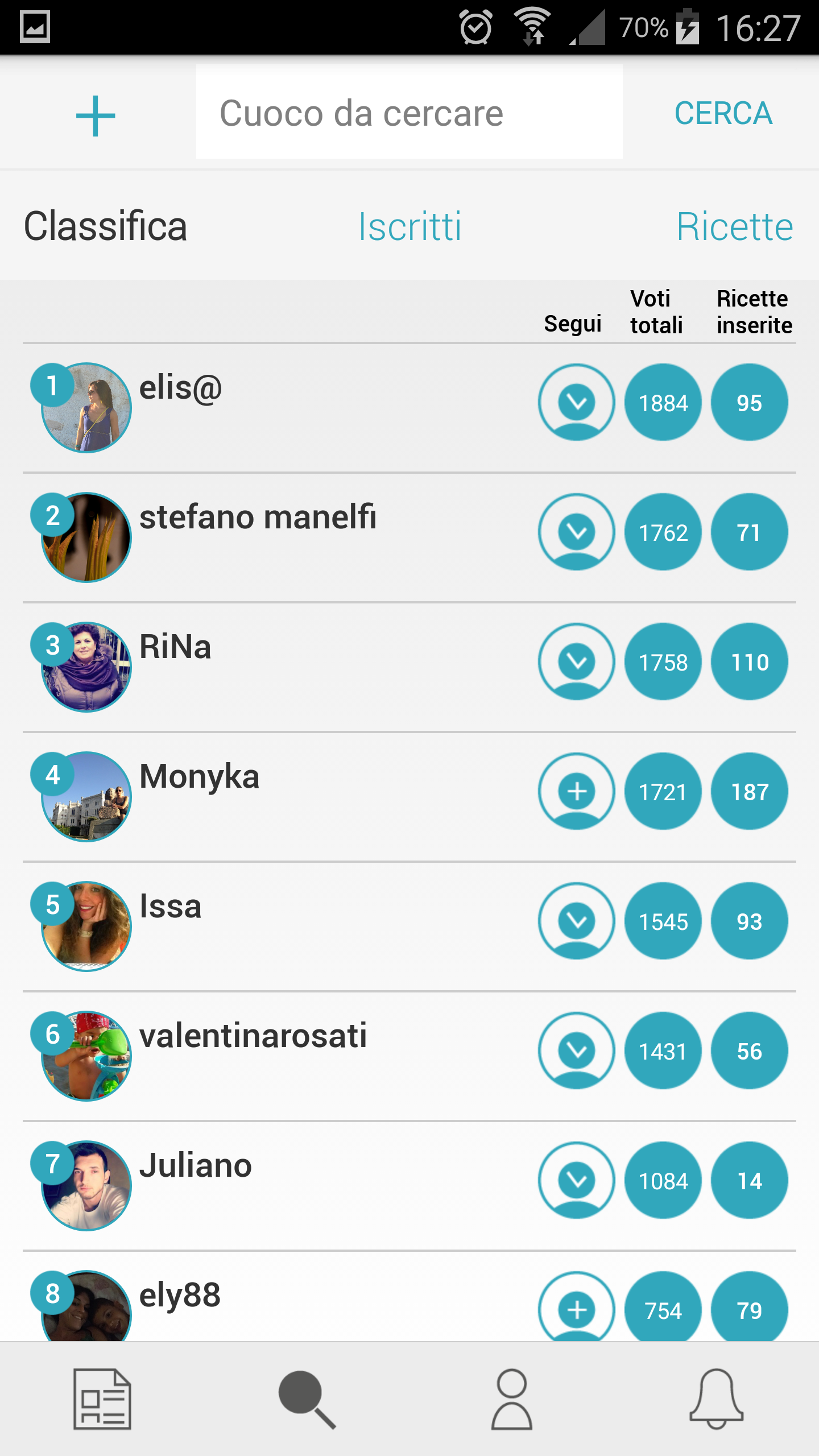
Task: Tap the plus icon beside the search field
Action: click(96, 115)
